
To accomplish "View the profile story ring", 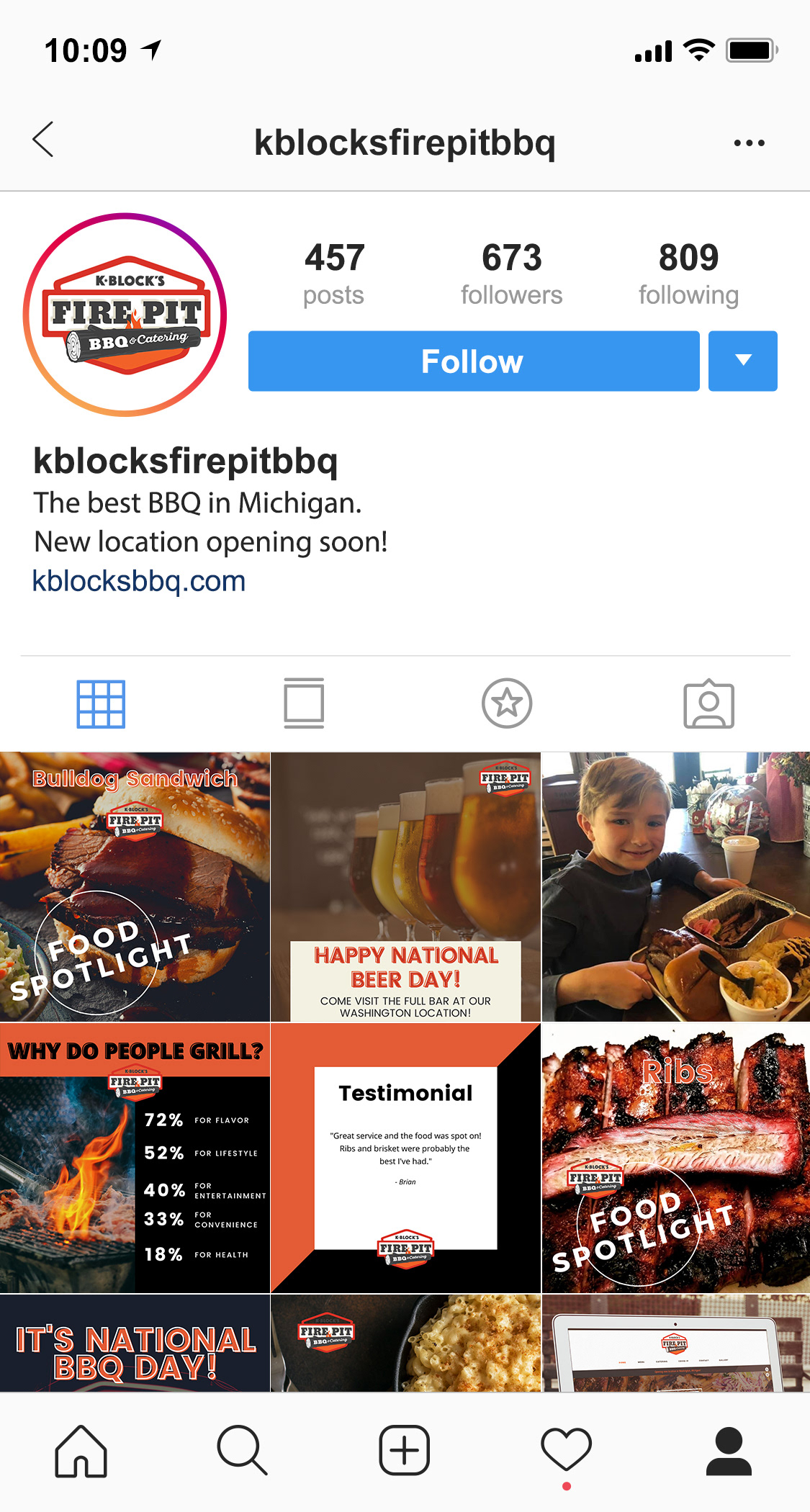I will tap(125, 315).
